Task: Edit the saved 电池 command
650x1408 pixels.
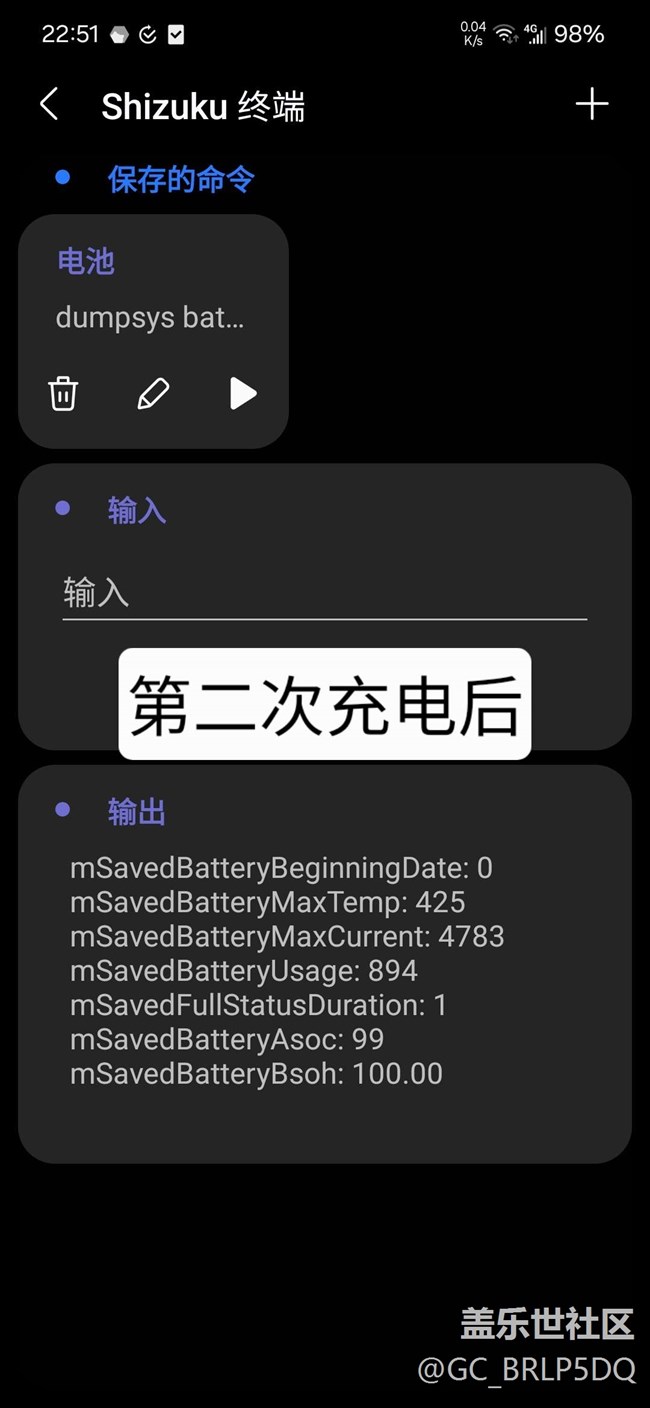Action: pos(153,393)
